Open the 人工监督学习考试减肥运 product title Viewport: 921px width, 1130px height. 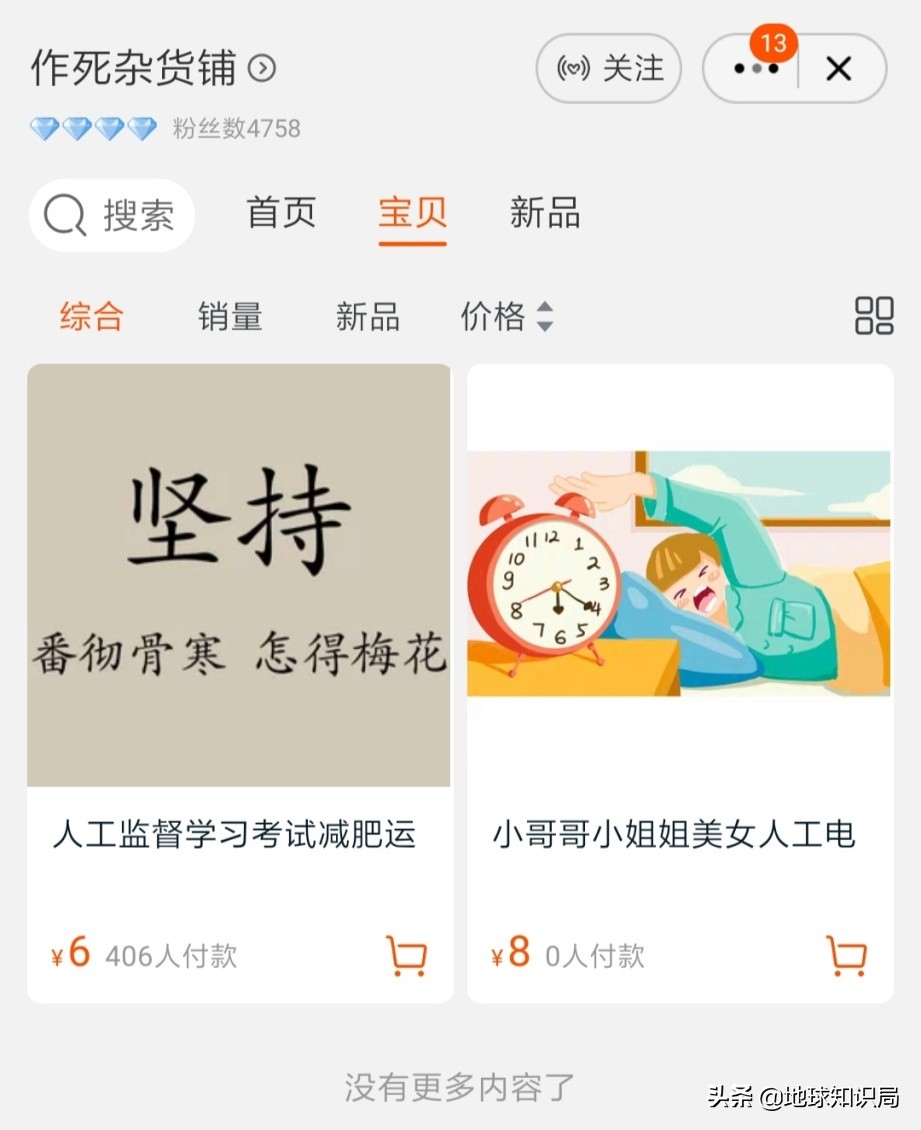pyautogui.click(x=238, y=836)
